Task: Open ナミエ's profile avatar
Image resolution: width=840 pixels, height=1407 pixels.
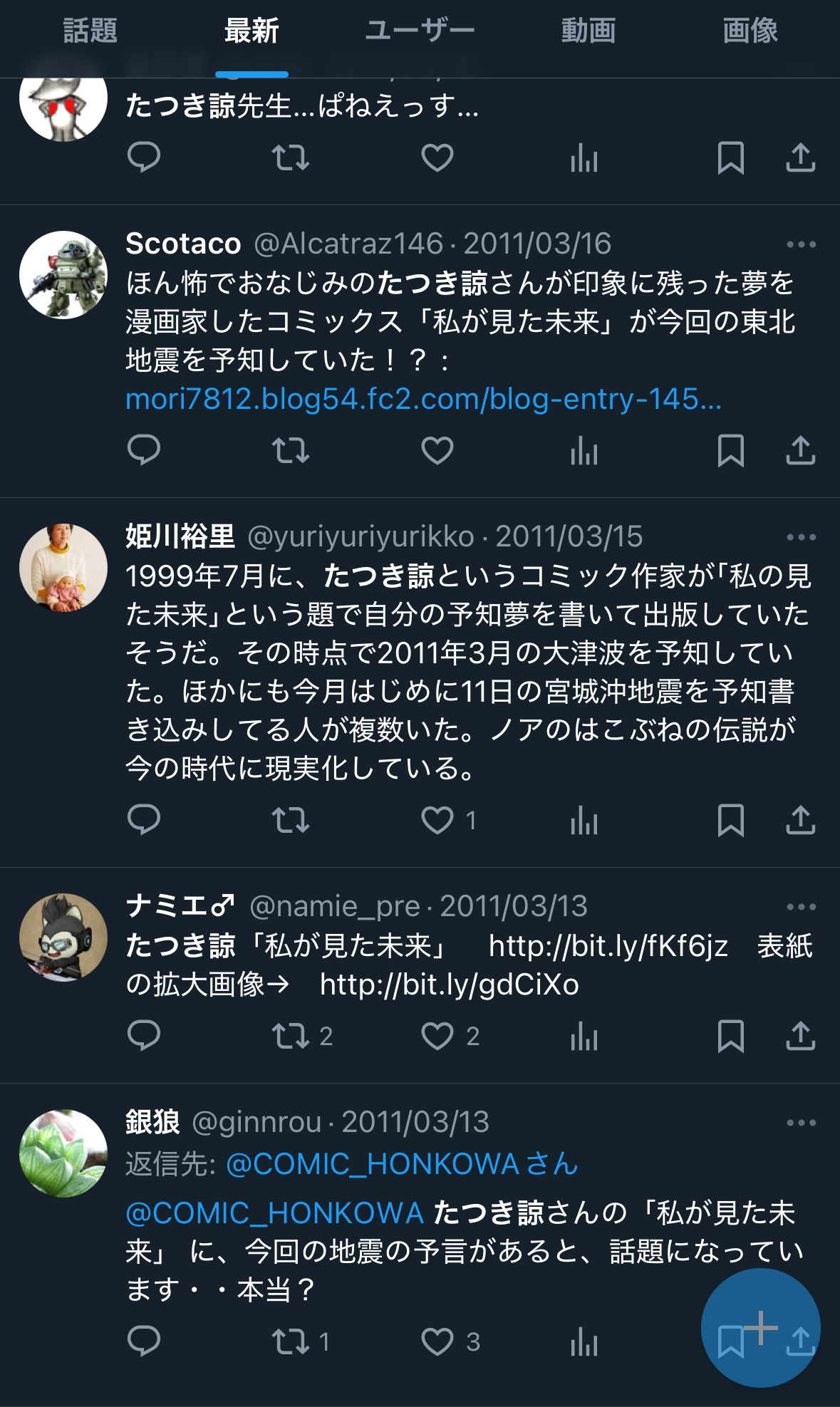Action: tap(63, 938)
